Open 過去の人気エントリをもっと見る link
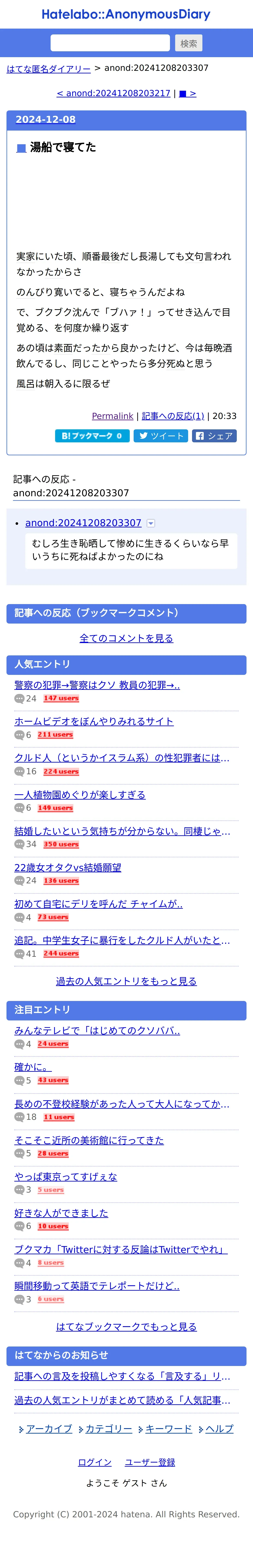 (126, 981)
